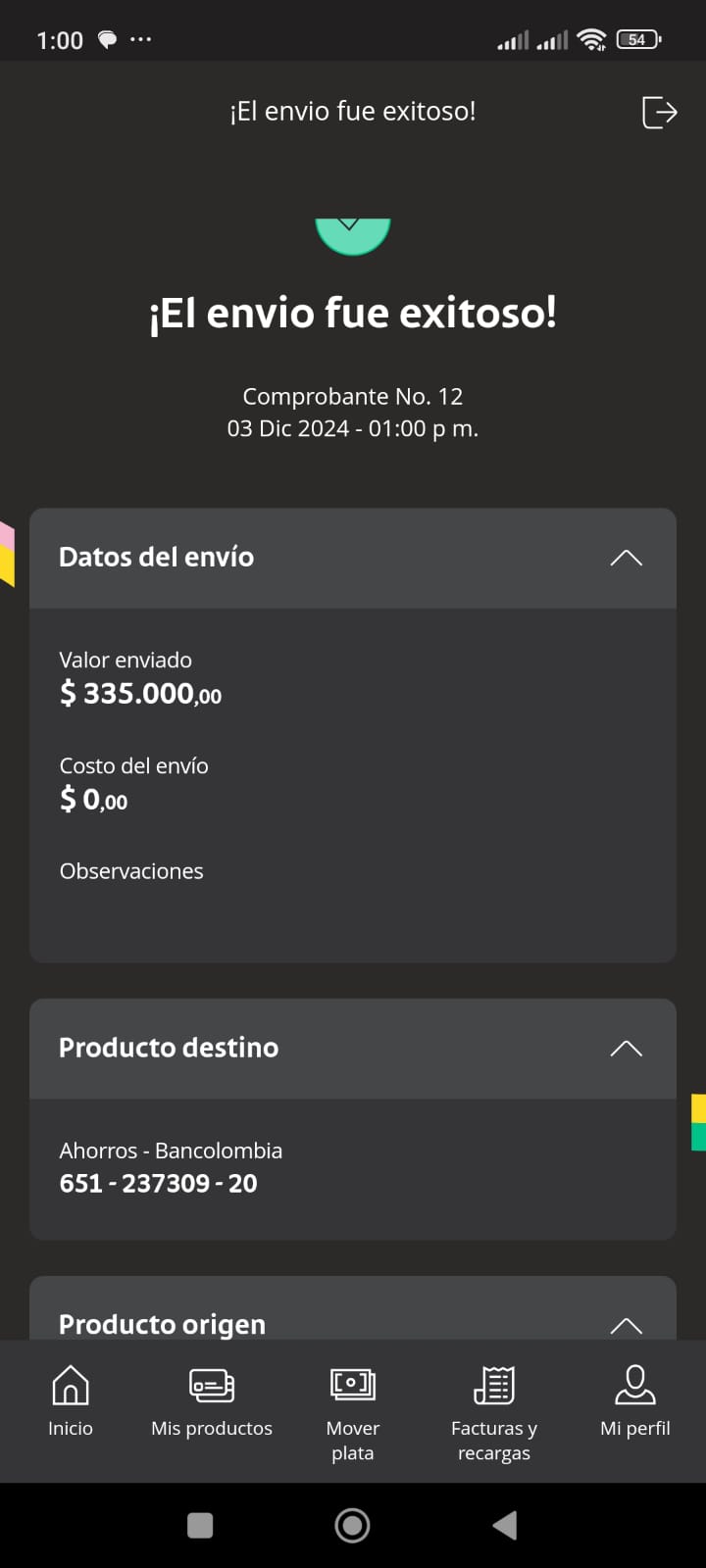Tap the system back button
The height and width of the screenshot is (1568, 706).
click(x=504, y=1525)
